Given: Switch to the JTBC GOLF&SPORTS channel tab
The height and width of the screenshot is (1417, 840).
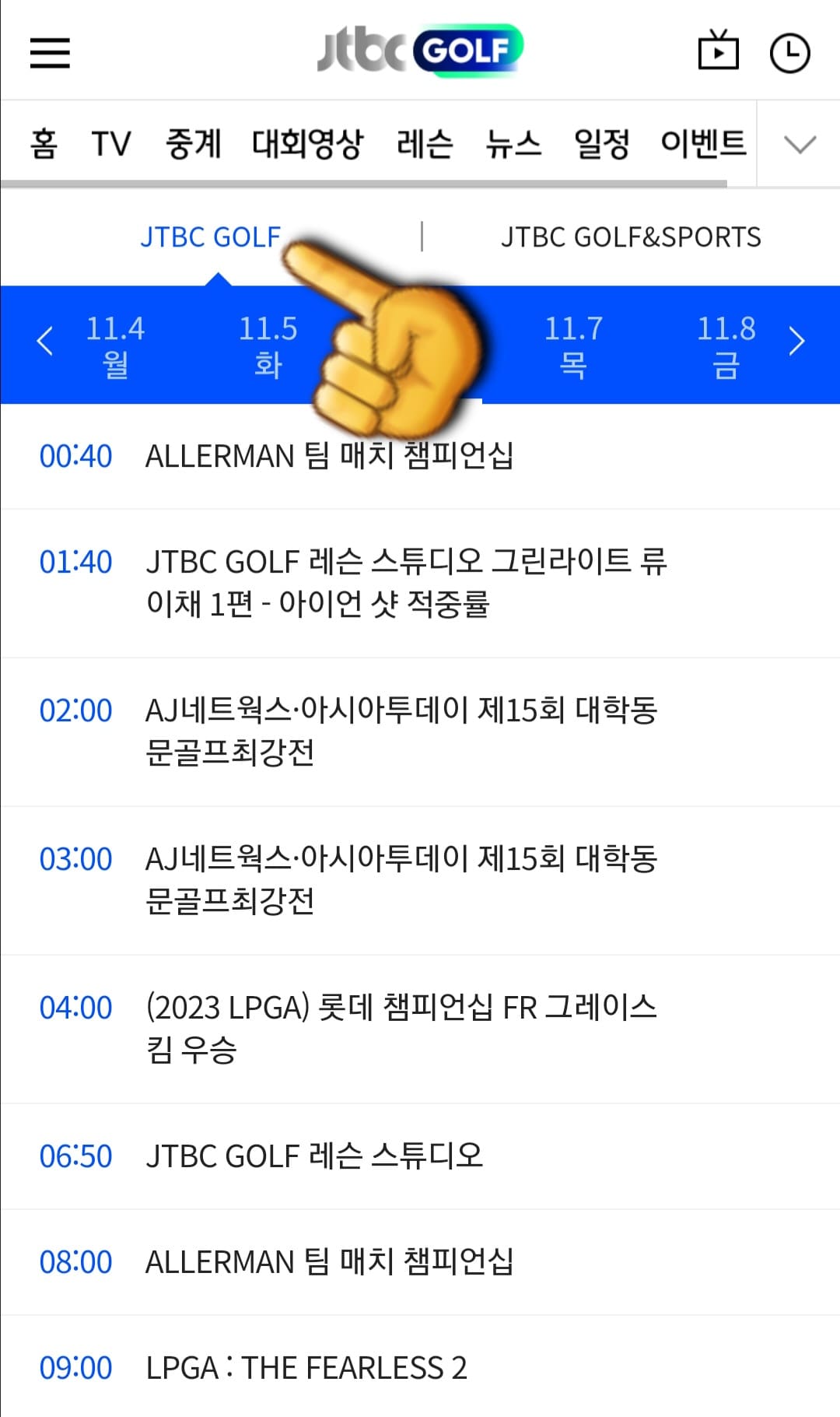Looking at the screenshot, I should [x=633, y=237].
